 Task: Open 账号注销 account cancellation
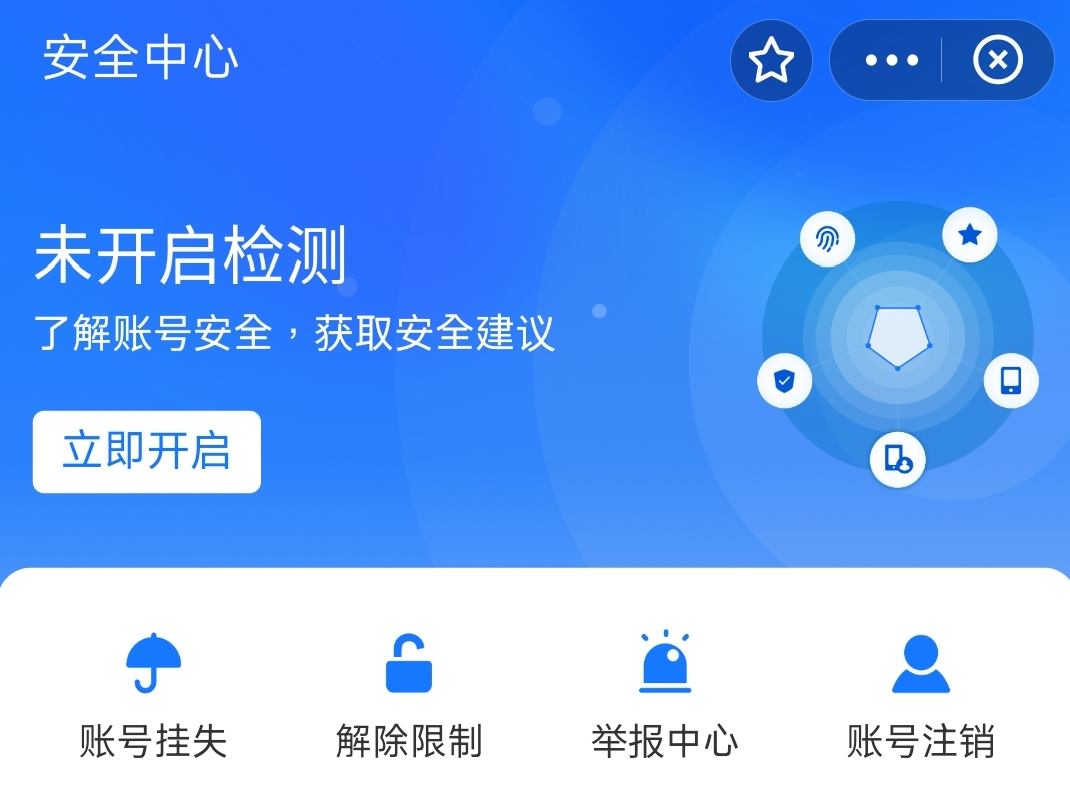point(921,695)
